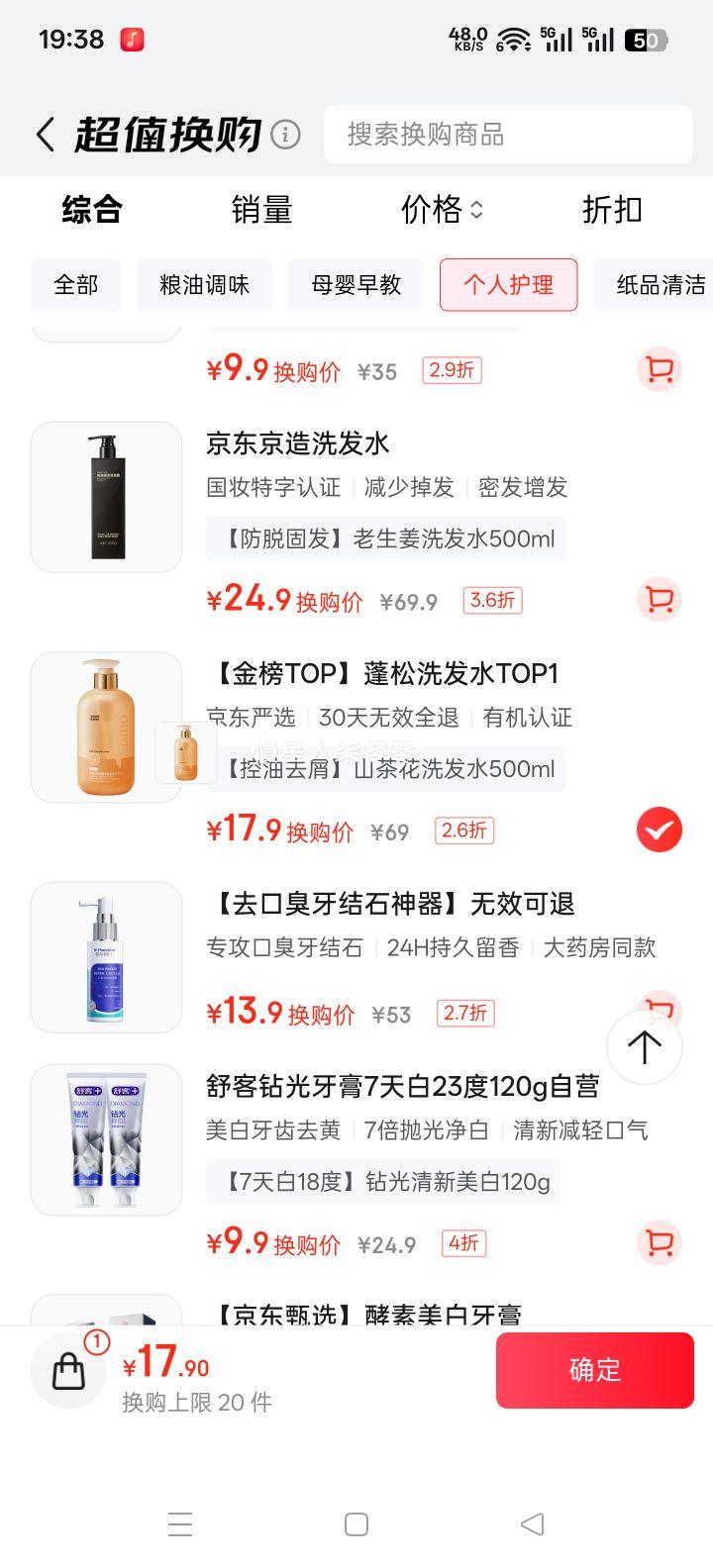The height and width of the screenshot is (1568, 713).
Task: Click the back-to-top arrow button
Action: coord(644,1045)
